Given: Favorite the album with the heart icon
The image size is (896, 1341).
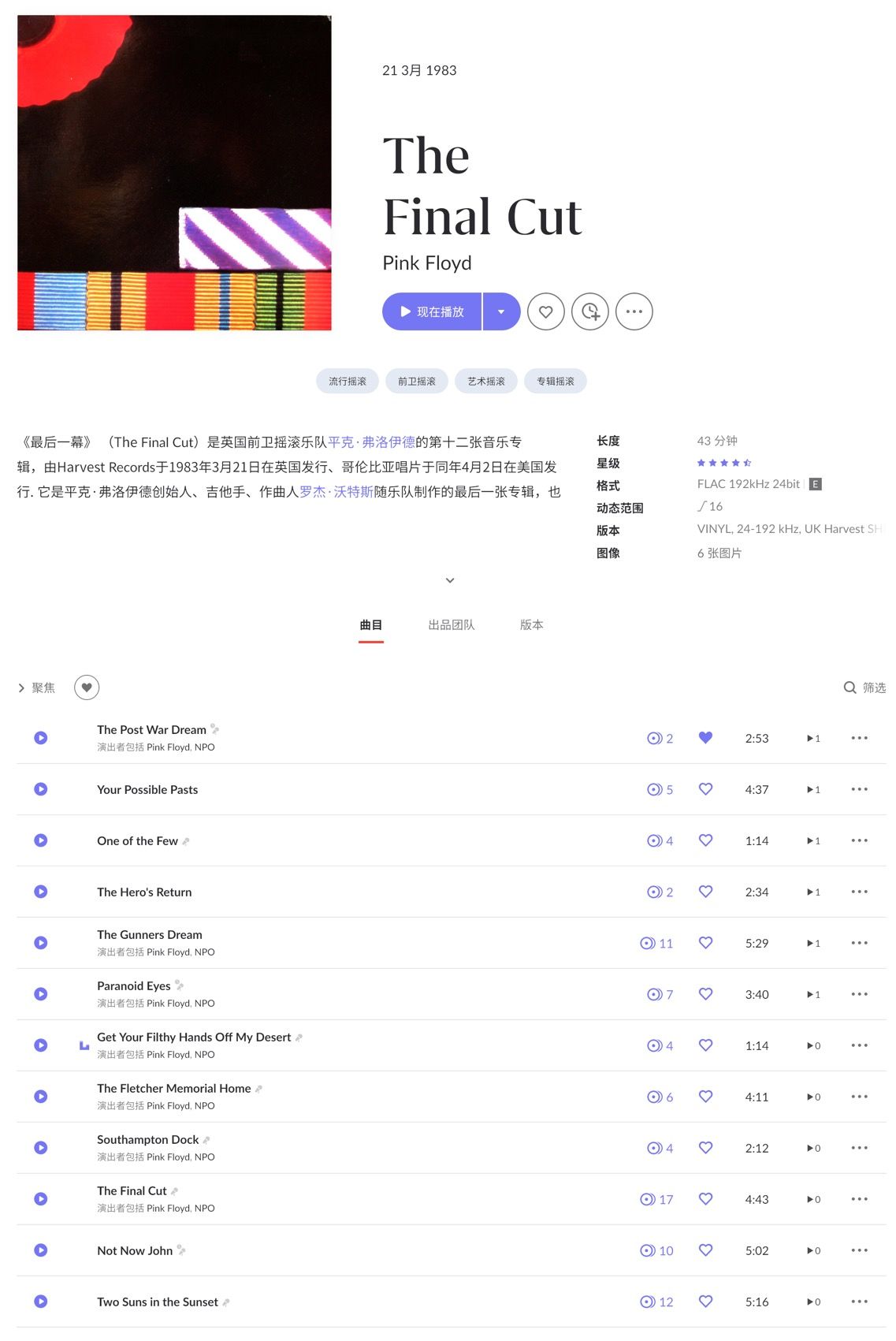Looking at the screenshot, I should [545, 311].
